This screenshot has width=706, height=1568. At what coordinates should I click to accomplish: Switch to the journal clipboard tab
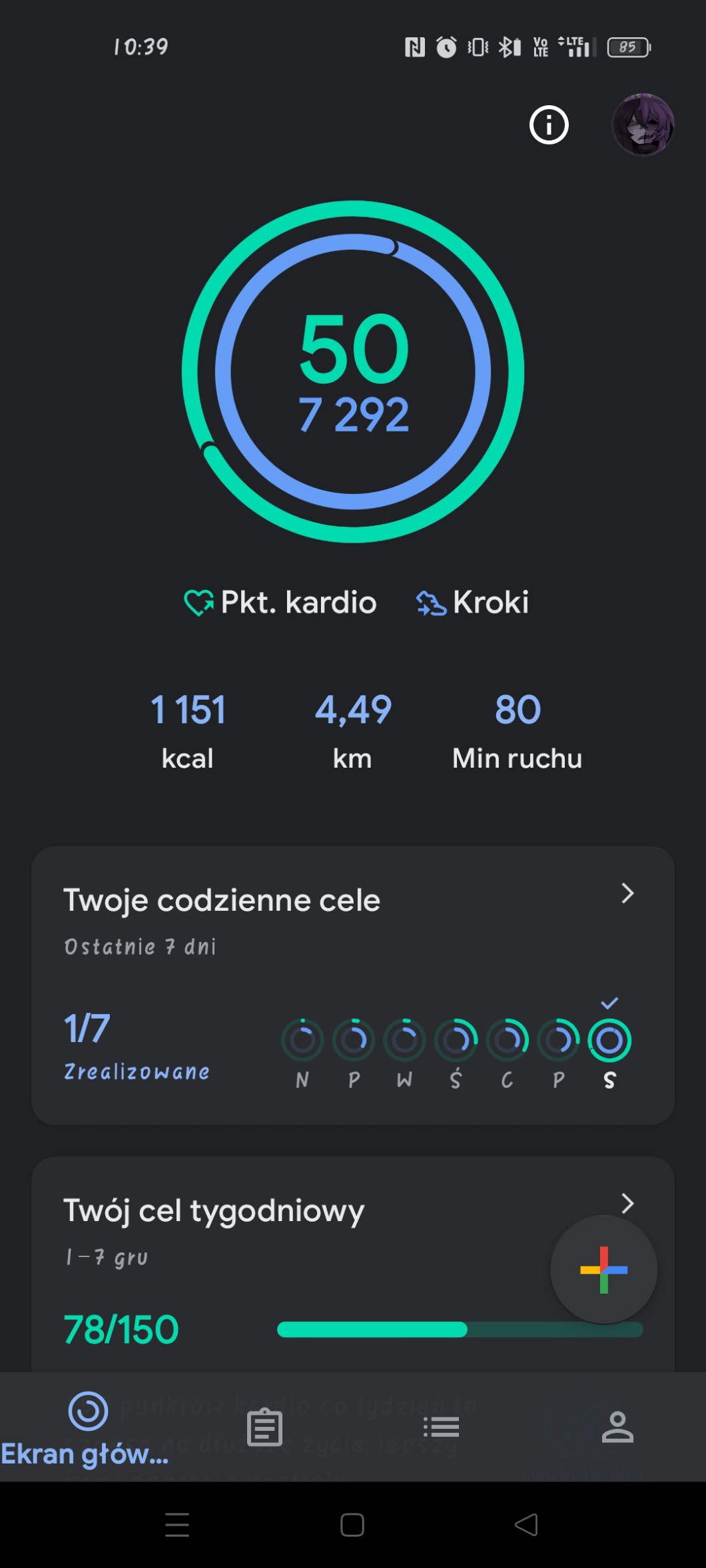coord(264,1428)
